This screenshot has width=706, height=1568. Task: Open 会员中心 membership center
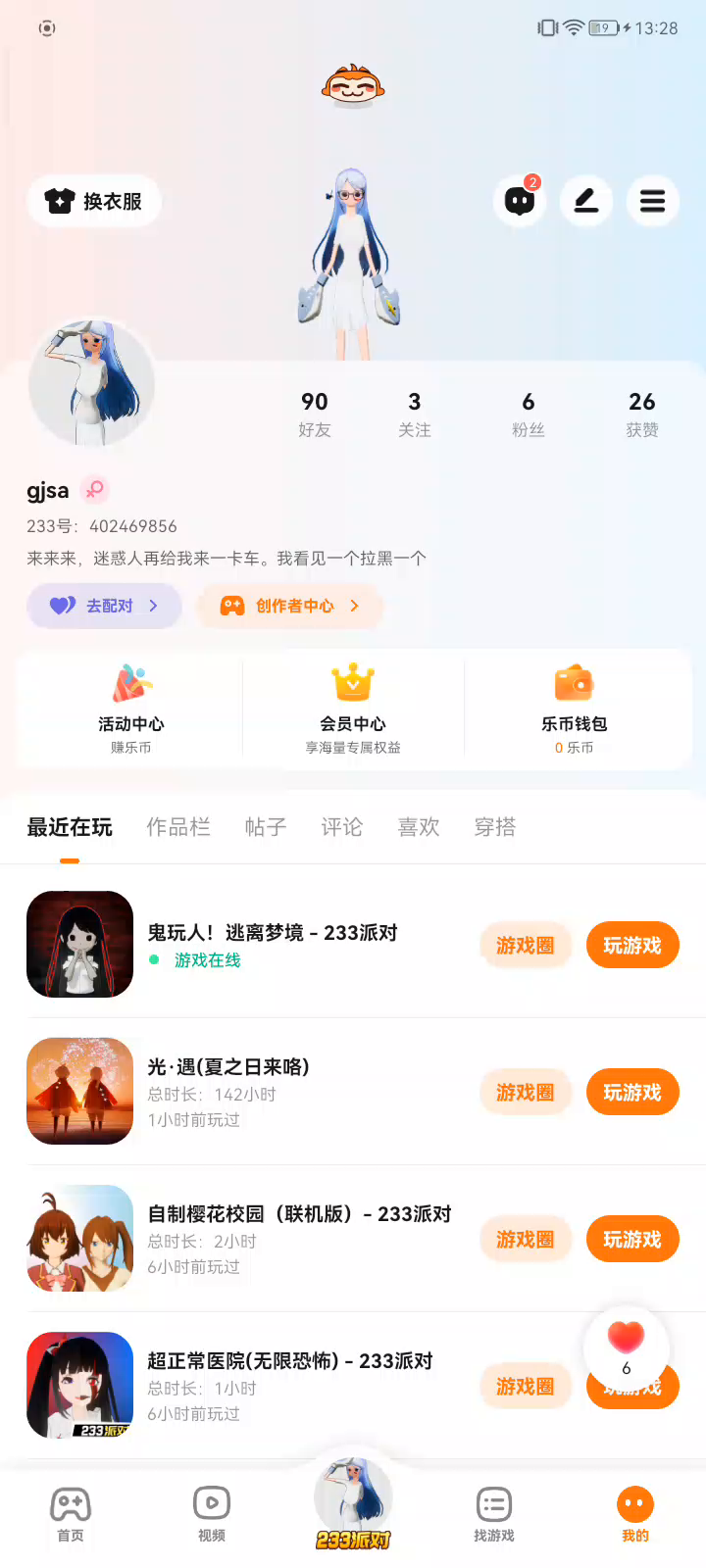[x=353, y=706]
